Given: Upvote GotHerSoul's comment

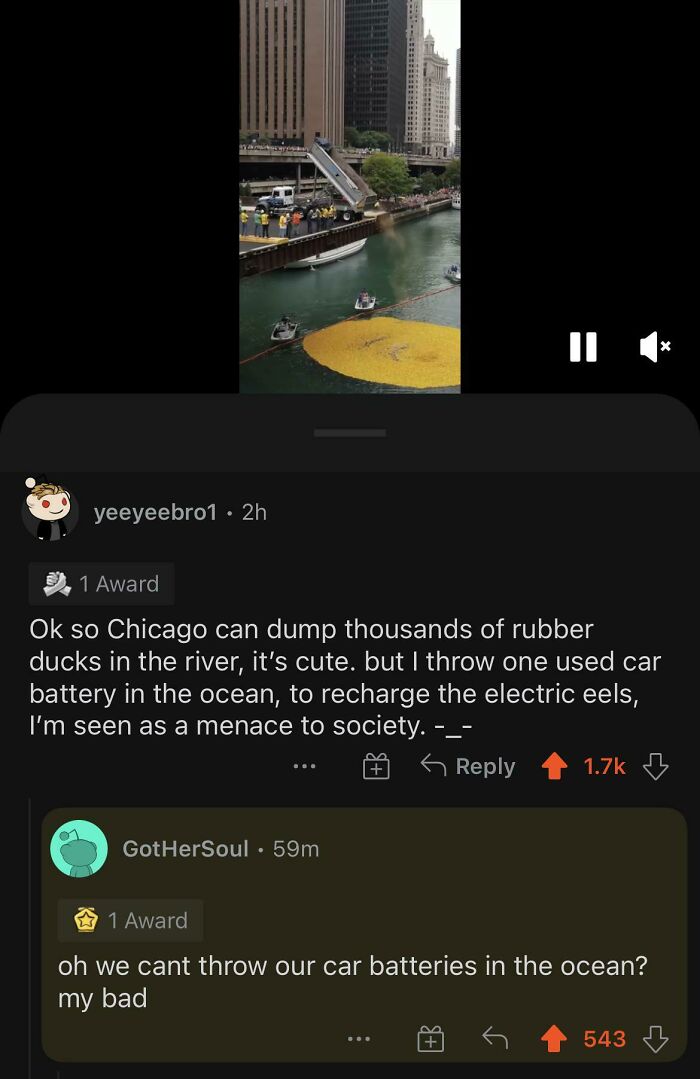Looking at the screenshot, I should tap(553, 1040).
